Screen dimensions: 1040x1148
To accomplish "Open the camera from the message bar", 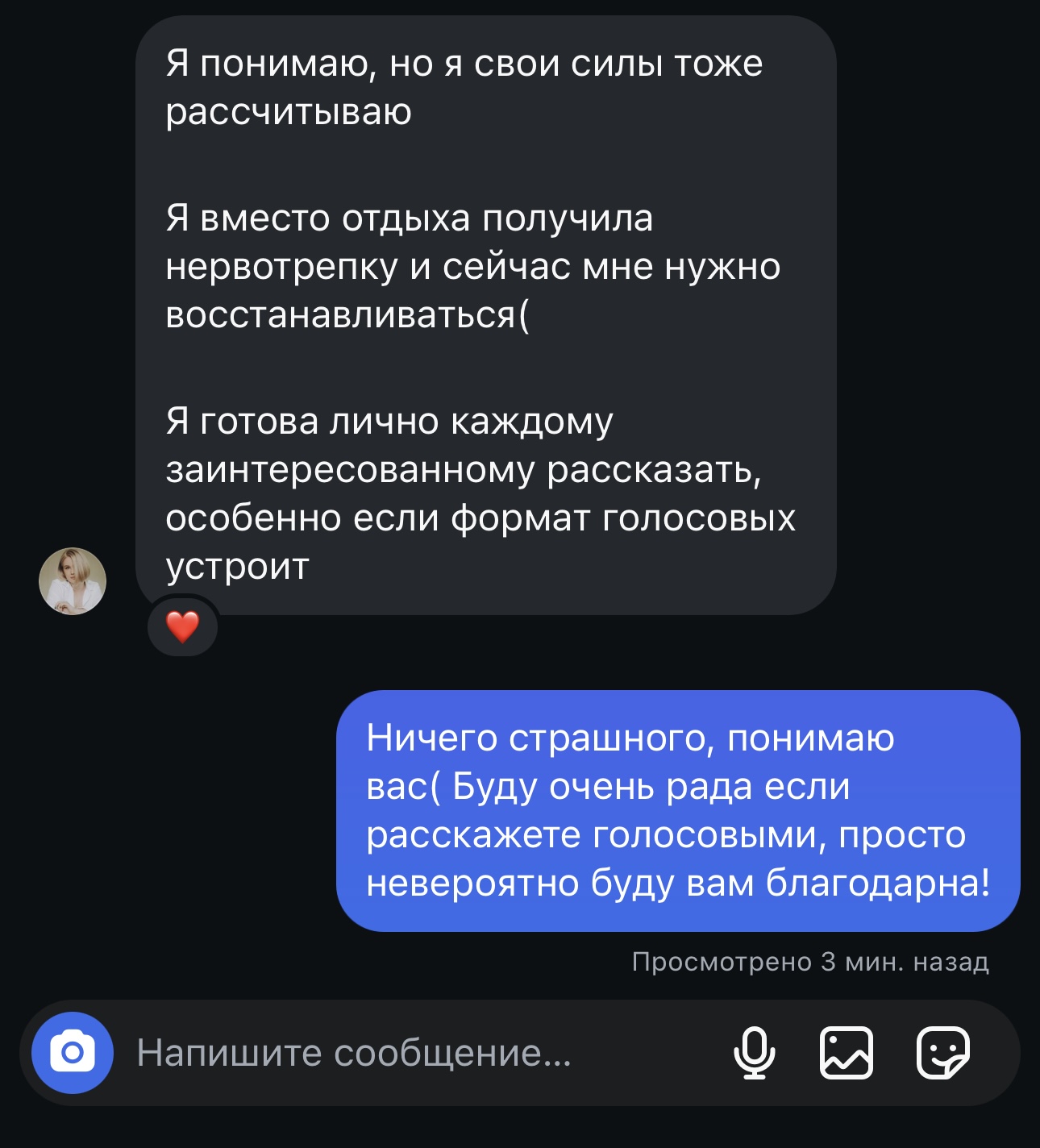I will click(x=73, y=1053).
